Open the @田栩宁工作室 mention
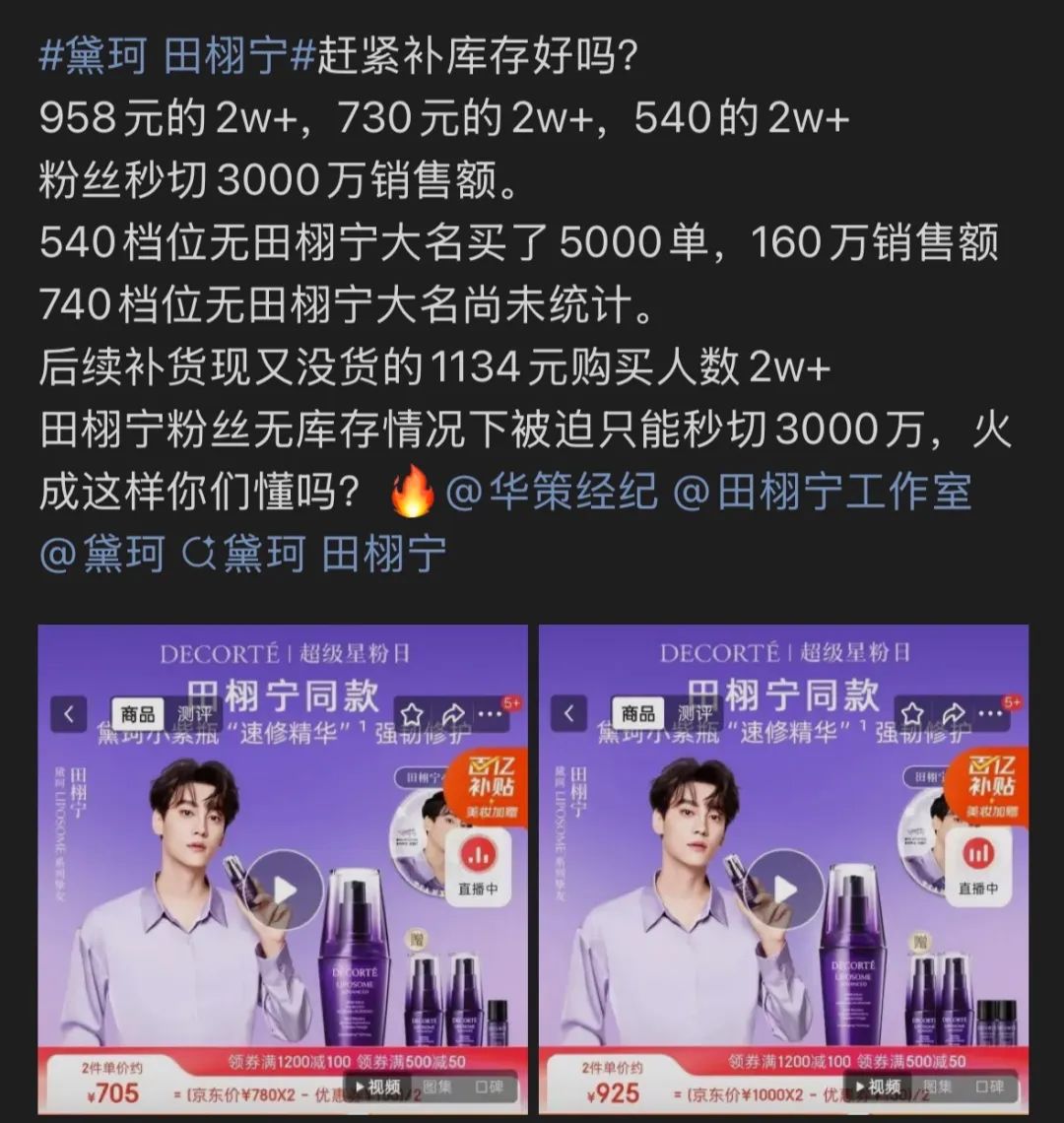The width and height of the screenshot is (1064, 1123). click(x=823, y=492)
